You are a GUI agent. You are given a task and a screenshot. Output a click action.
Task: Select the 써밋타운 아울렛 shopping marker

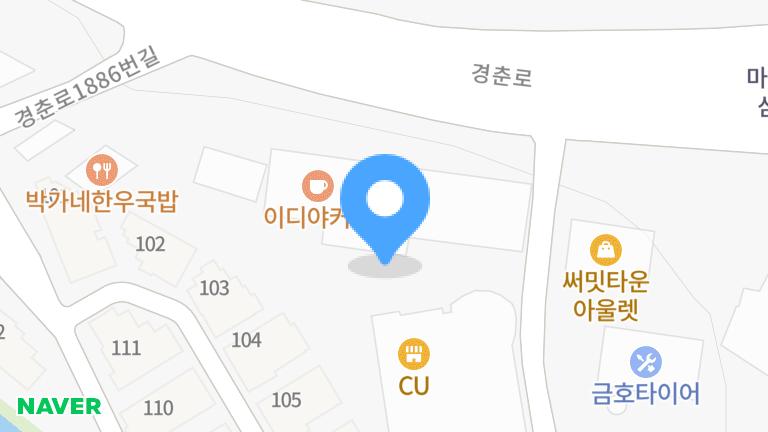[606, 248]
